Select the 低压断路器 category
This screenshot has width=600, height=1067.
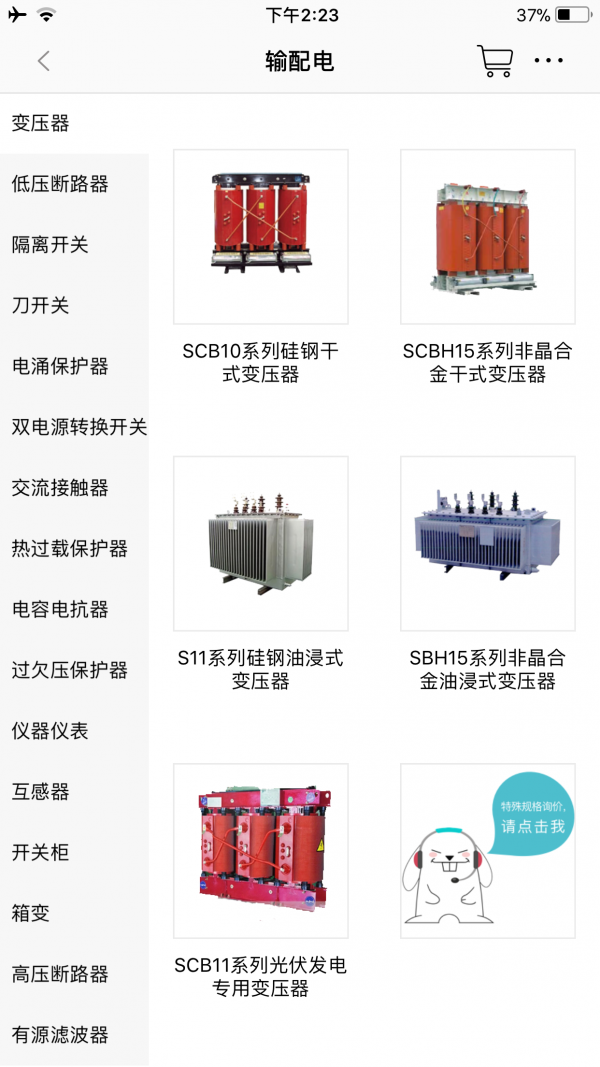(60, 184)
